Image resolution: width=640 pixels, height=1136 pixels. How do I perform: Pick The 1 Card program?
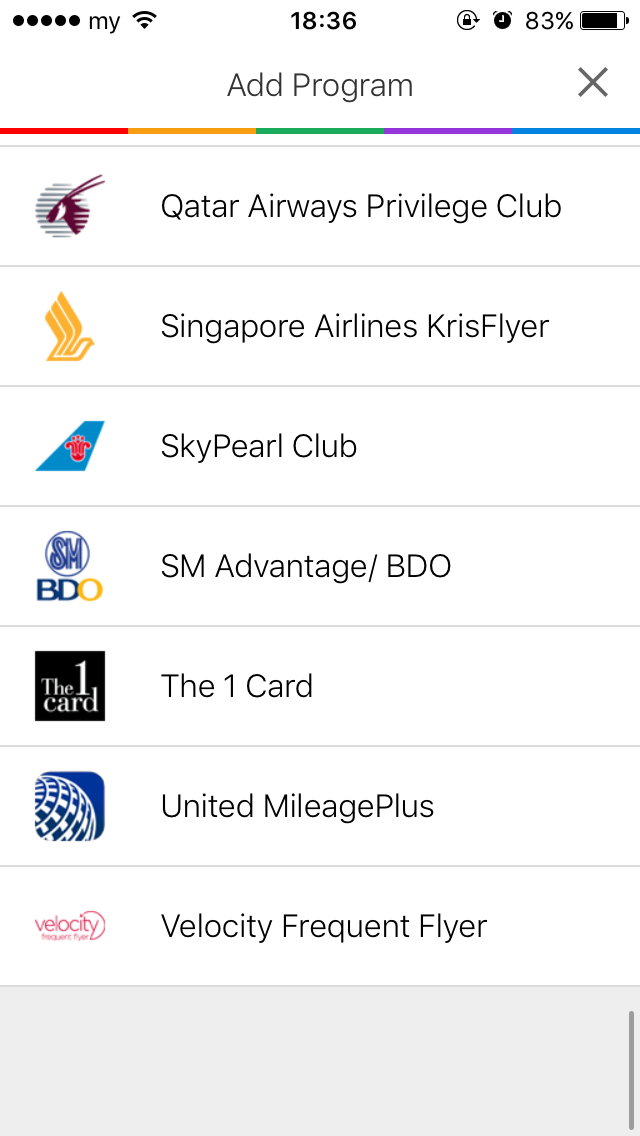coord(237,687)
